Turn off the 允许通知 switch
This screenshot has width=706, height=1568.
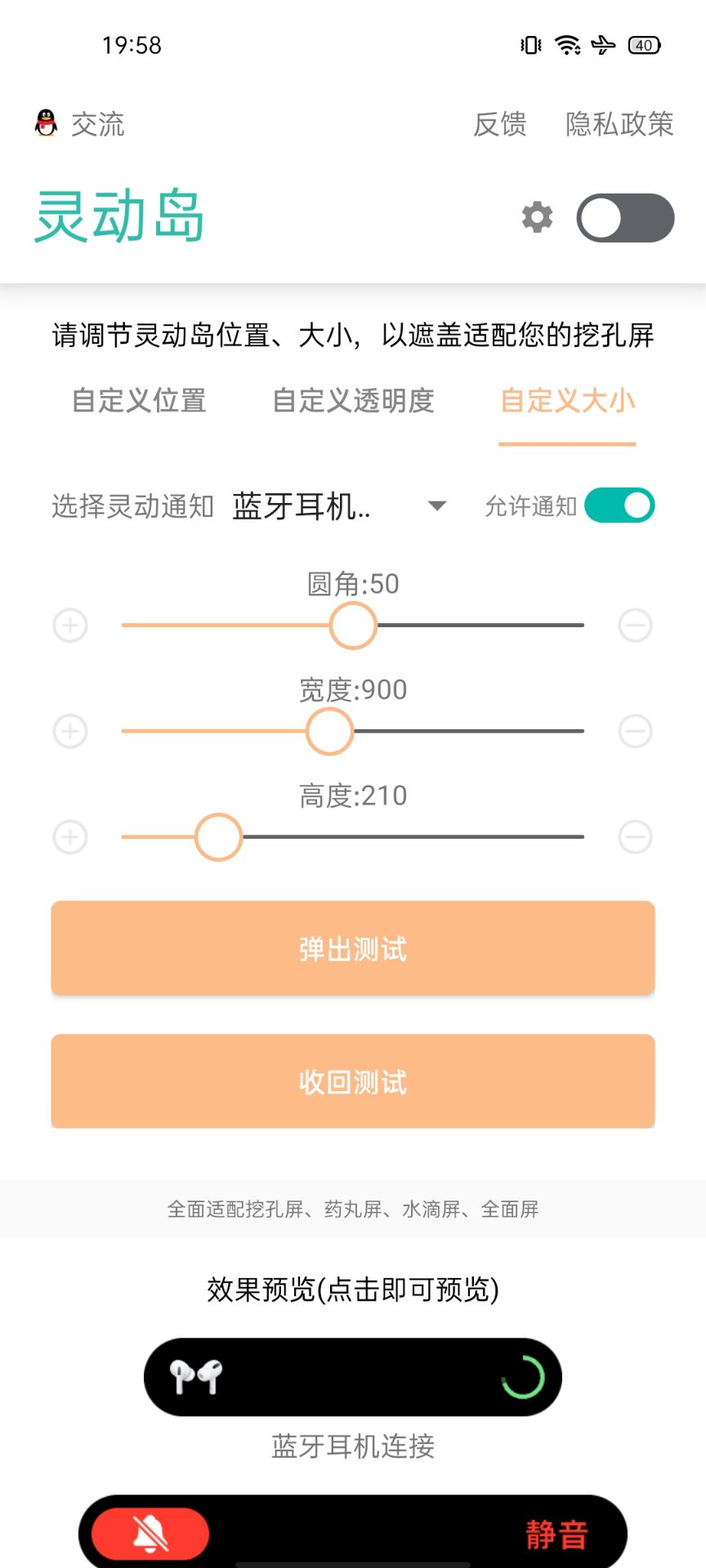point(619,506)
